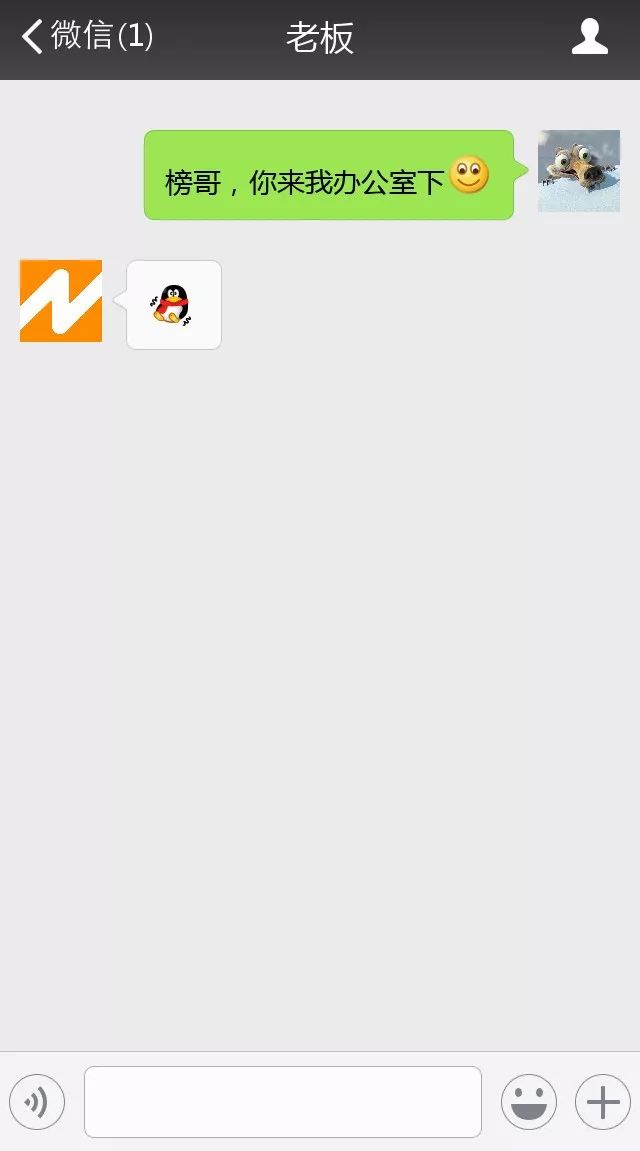View the boss's orange avatar profile
Viewport: 640px width, 1151px height.
point(61,301)
